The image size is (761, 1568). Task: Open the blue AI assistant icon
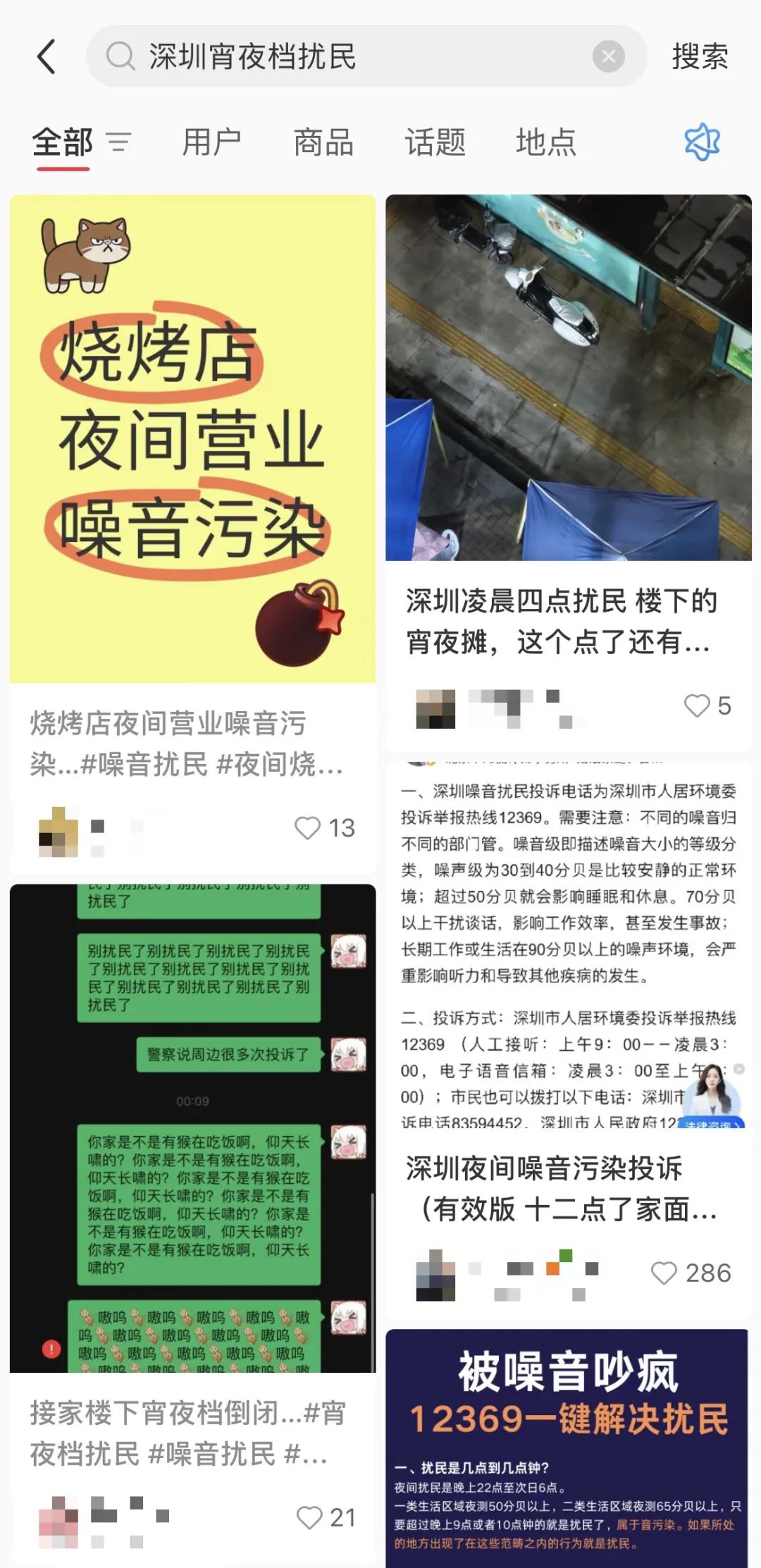pyautogui.click(x=703, y=142)
